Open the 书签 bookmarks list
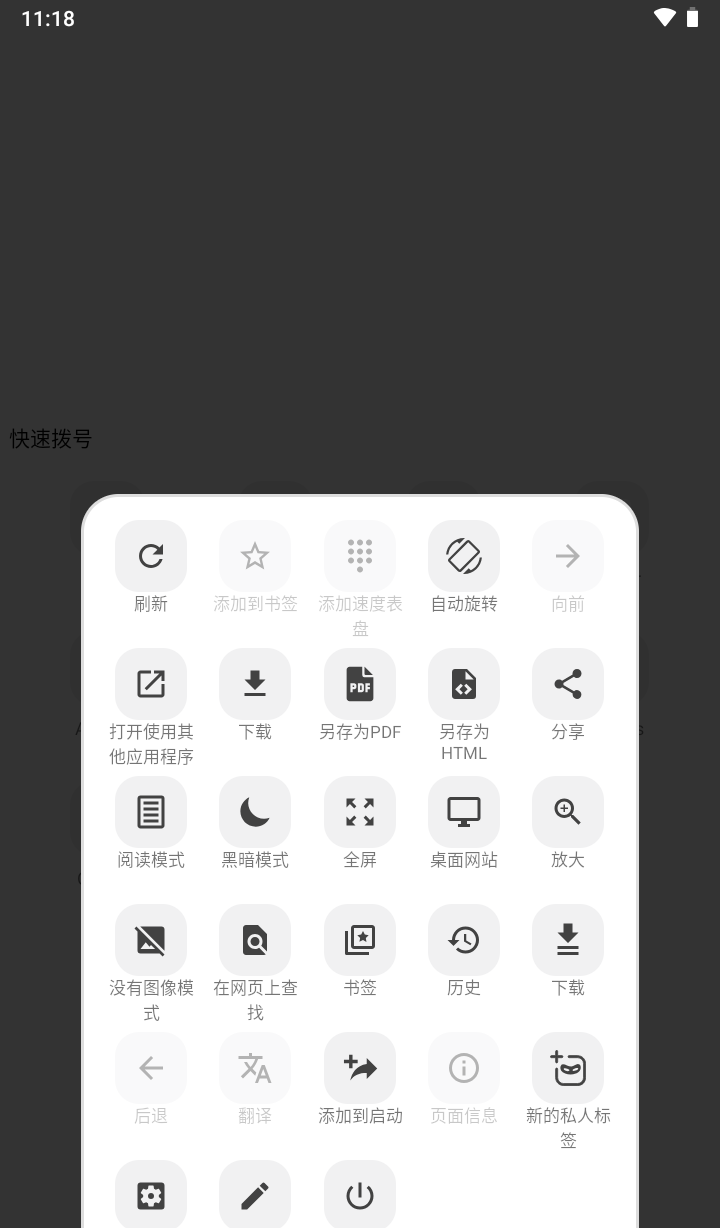Viewport: 720px width, 1228px height. pyautogui.click(x=360, y=940)
